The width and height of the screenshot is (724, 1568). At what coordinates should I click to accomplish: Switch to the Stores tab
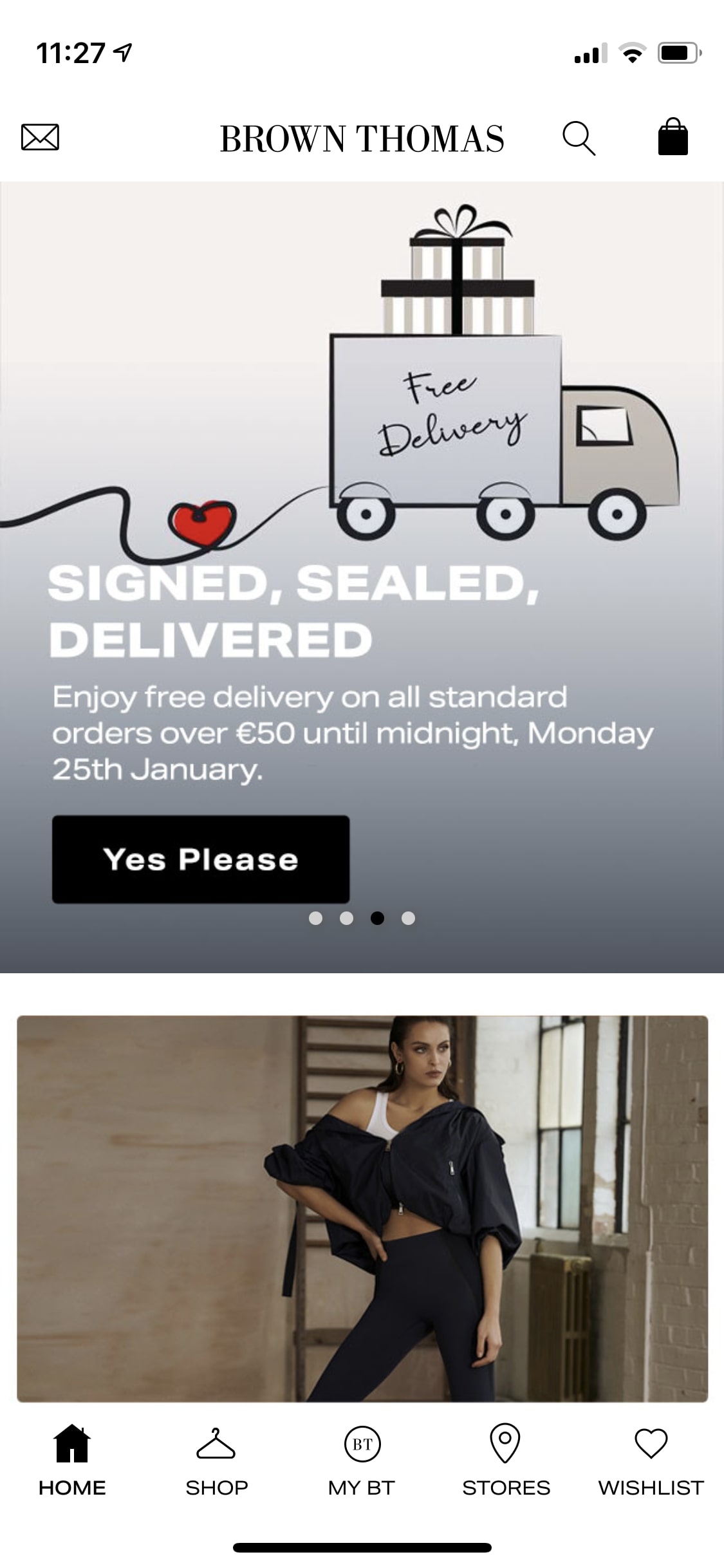[x=506, y=1460]
